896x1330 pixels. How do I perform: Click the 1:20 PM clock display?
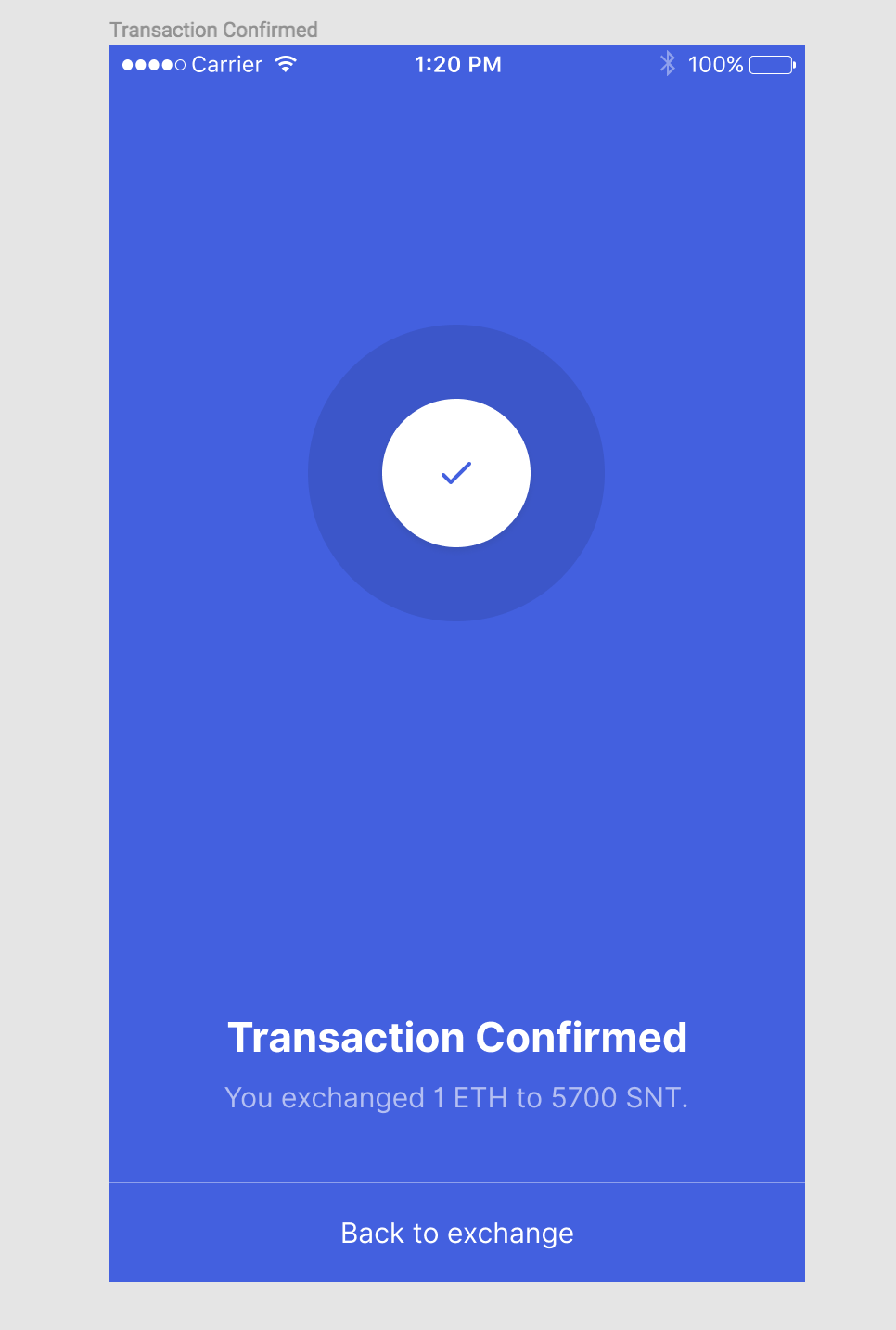[x=458, y=64]
